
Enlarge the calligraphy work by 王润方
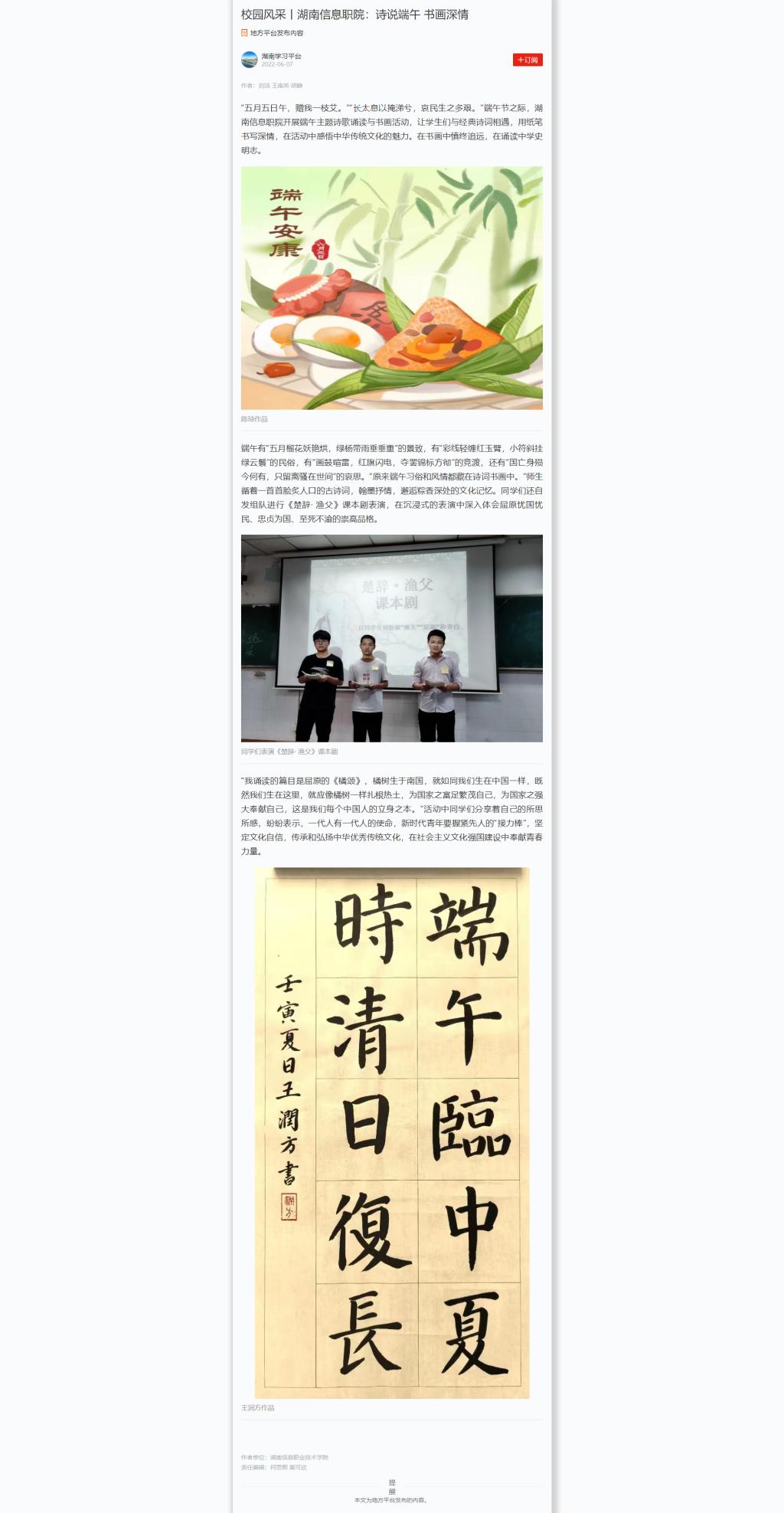391,1133
